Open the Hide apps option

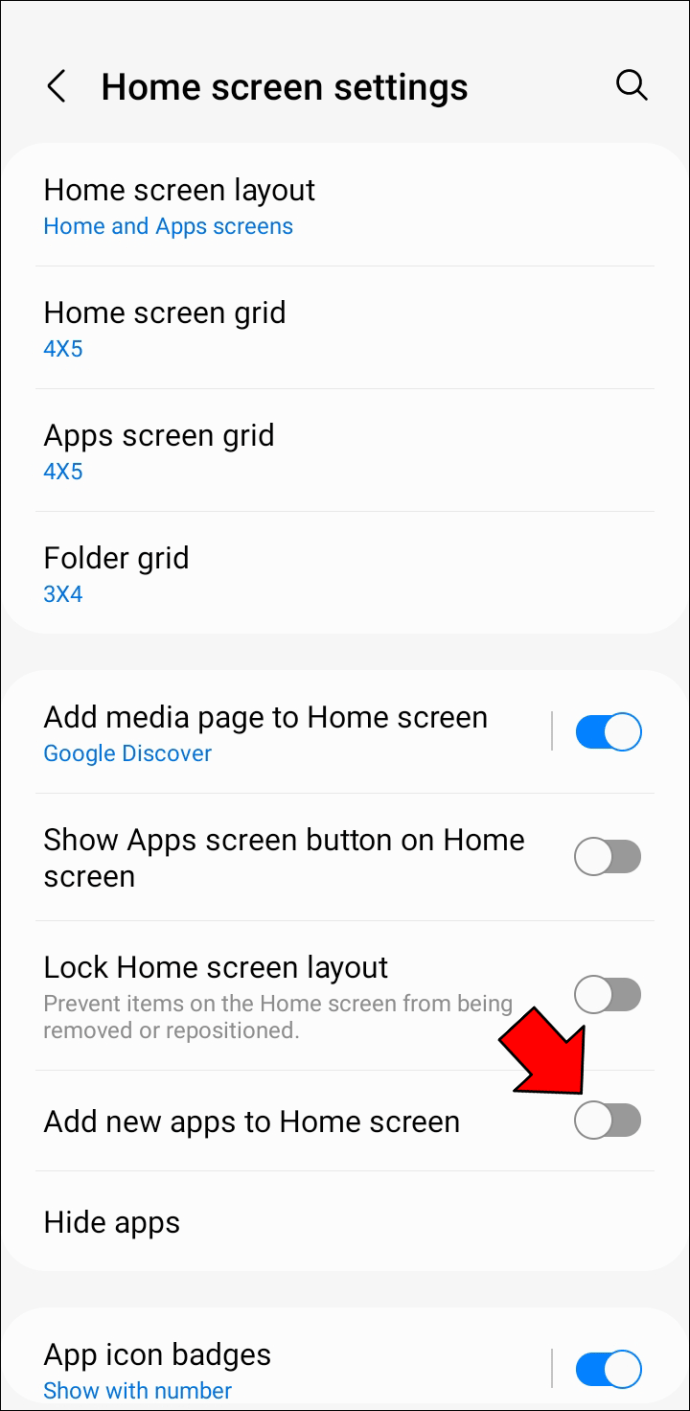pyautogui.click(x=112, y=1222)
